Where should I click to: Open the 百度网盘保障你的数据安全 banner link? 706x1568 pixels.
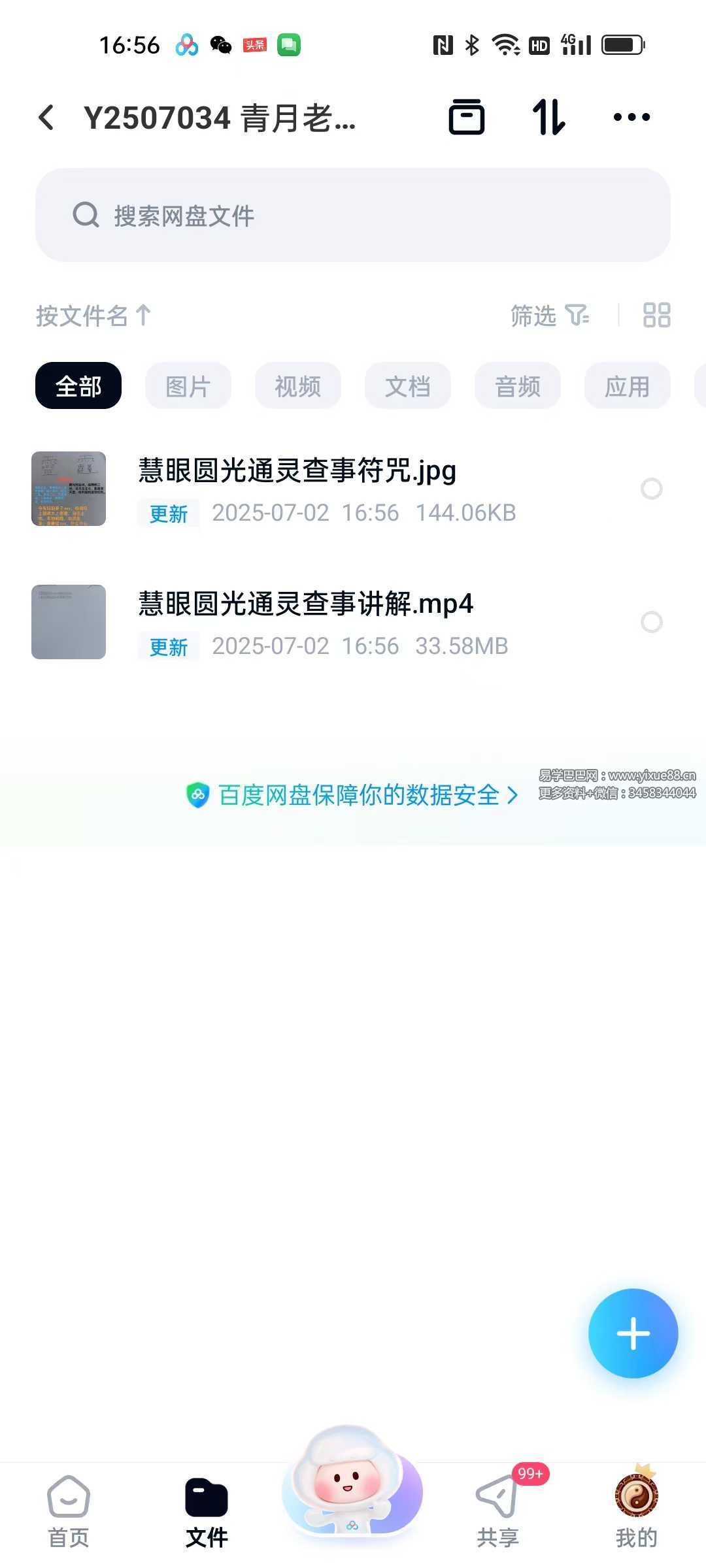[352, 796]
